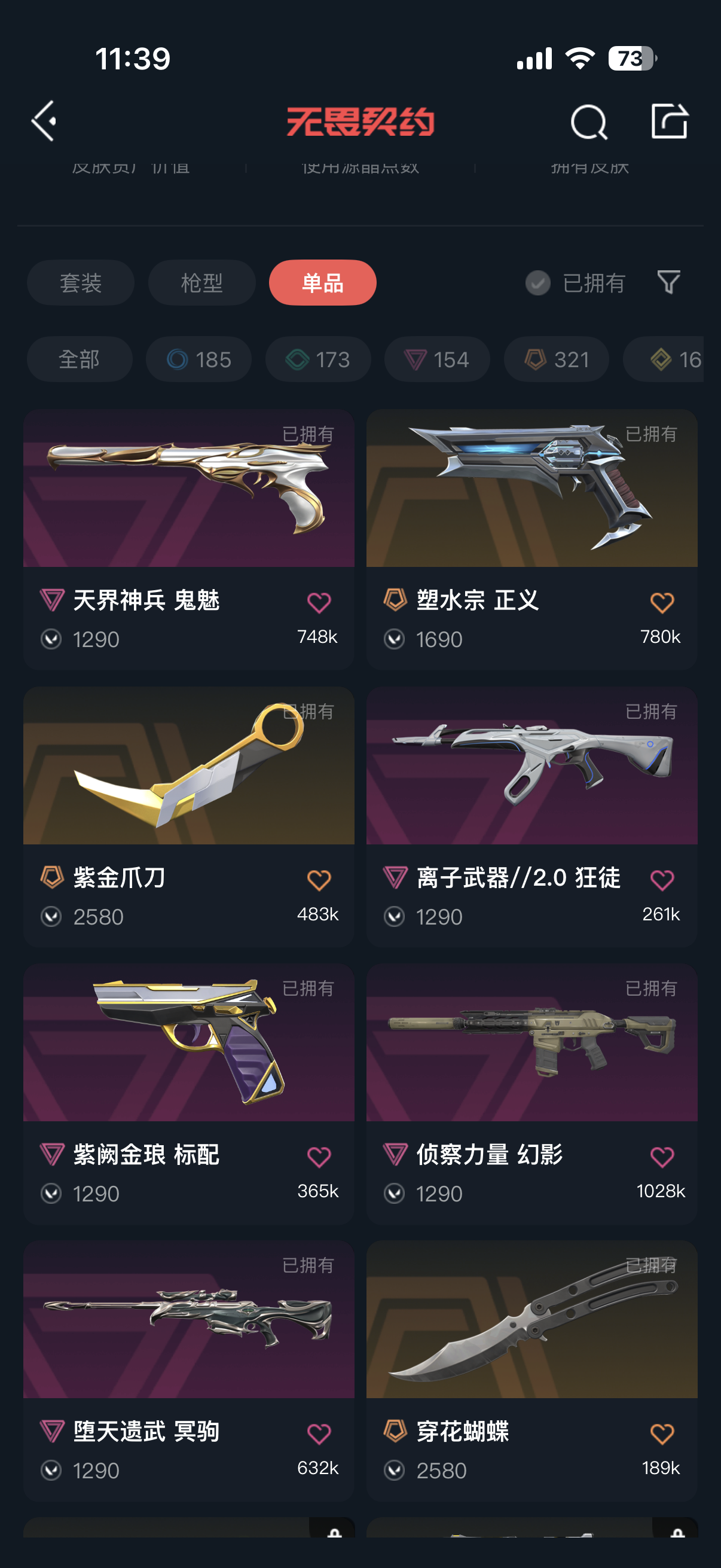
Task: Favorite 离子武器//2.0 狂徒 with the heart
Action: point(661,880)
